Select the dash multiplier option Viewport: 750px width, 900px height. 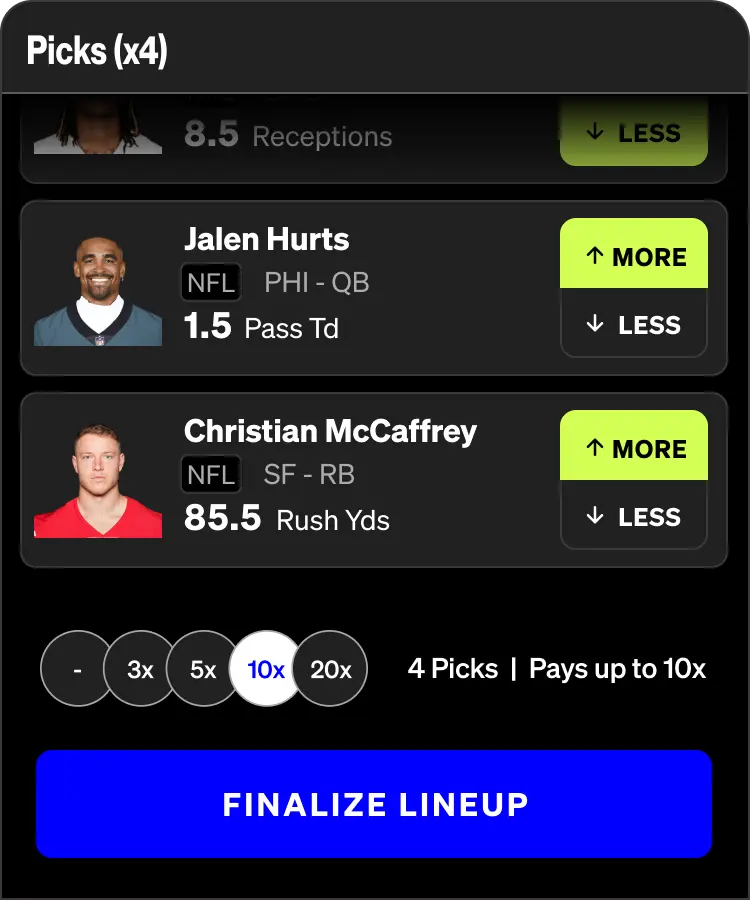[77, 669]
